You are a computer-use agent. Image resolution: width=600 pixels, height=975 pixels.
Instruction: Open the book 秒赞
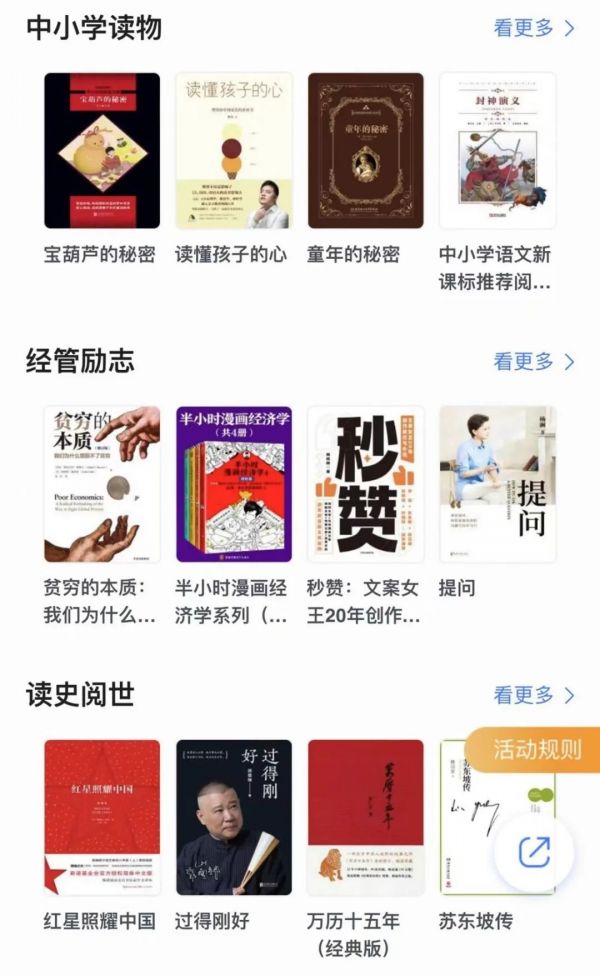click(x=365, y=484)
